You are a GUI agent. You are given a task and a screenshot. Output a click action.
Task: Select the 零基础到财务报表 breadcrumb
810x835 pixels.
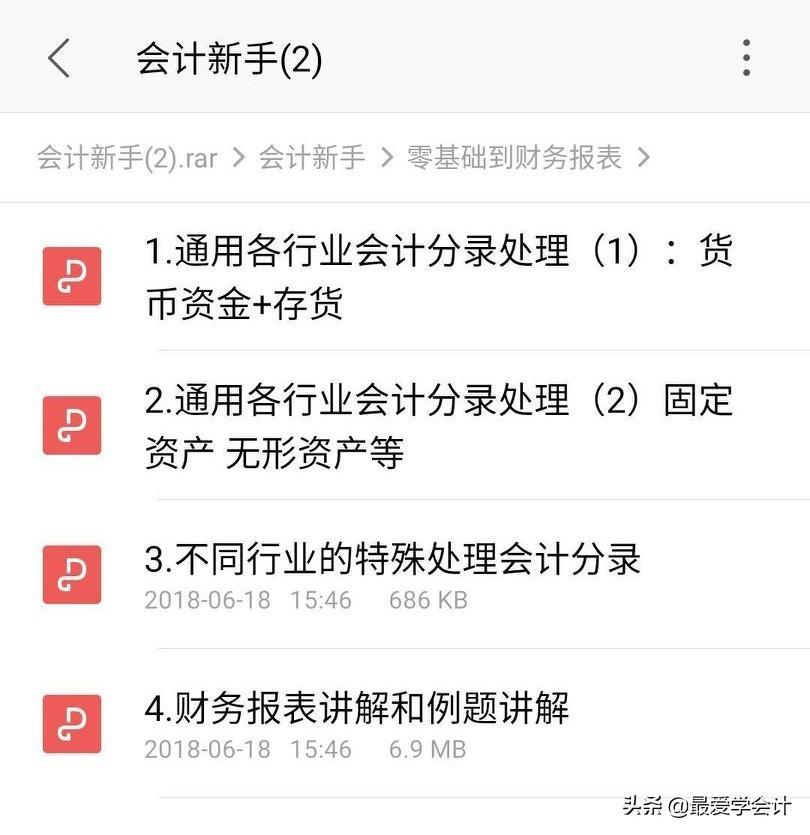coord(514,158)
